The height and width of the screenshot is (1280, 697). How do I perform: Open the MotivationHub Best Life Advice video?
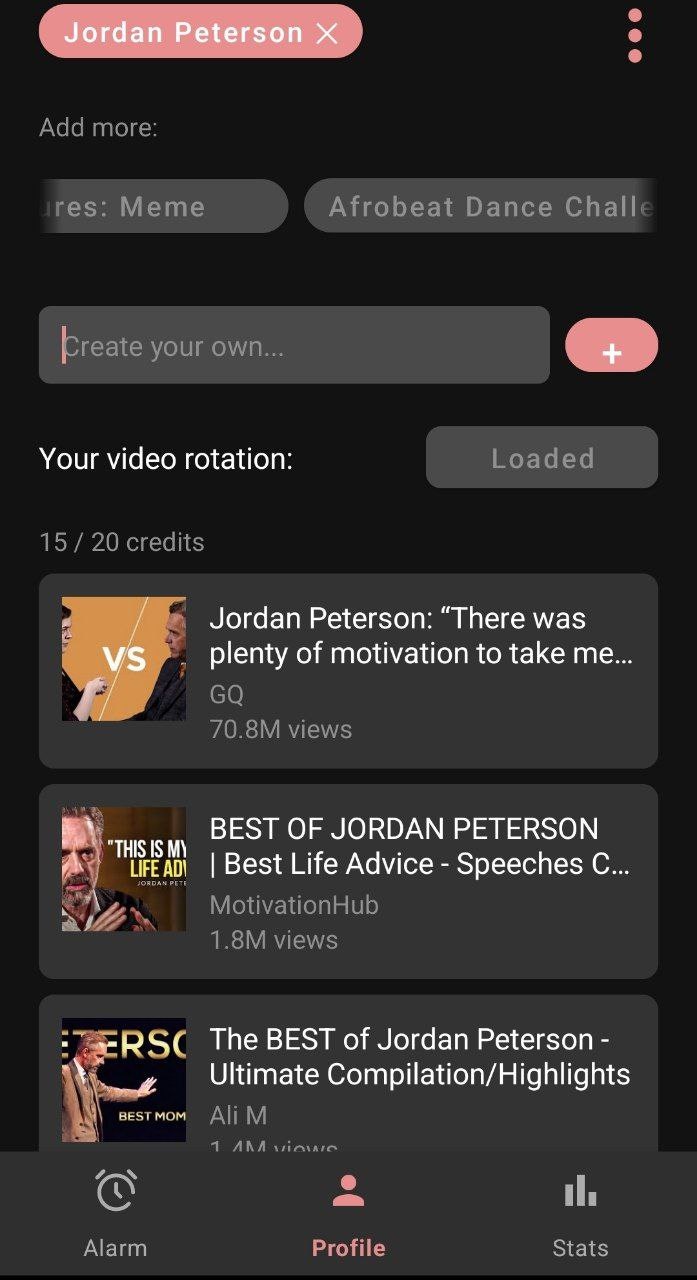pos(348,881)
